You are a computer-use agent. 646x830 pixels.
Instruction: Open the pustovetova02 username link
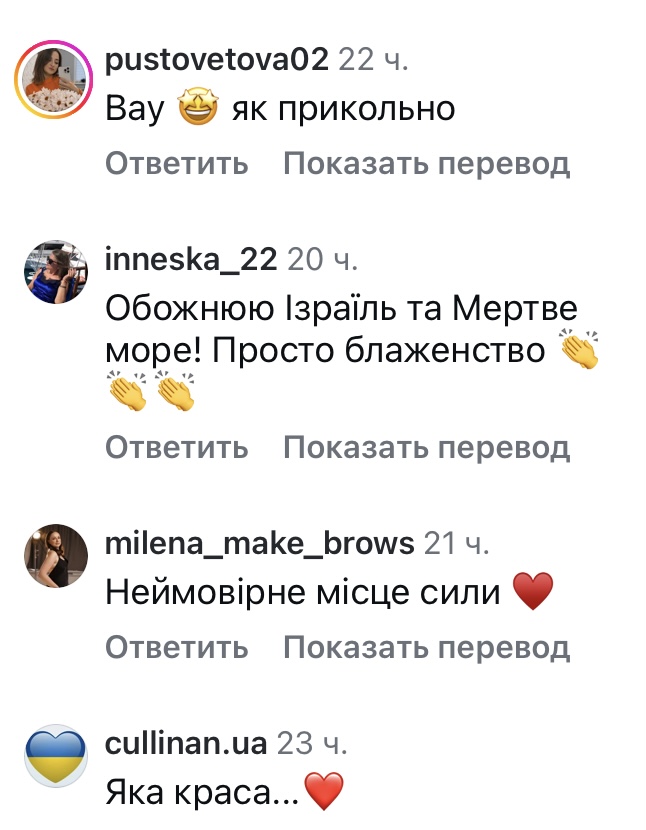coord(216,60)
